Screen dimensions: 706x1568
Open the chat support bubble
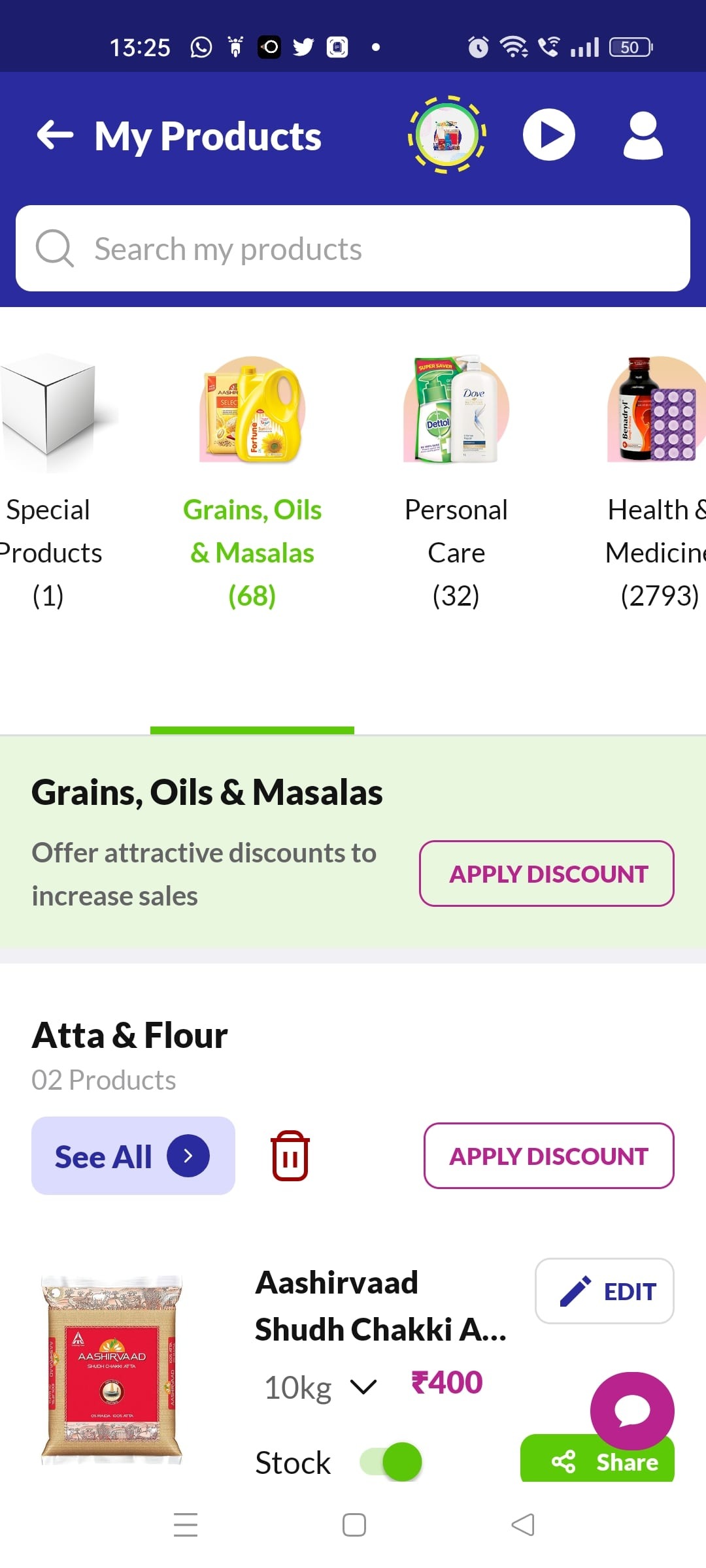click(631, 1410)
